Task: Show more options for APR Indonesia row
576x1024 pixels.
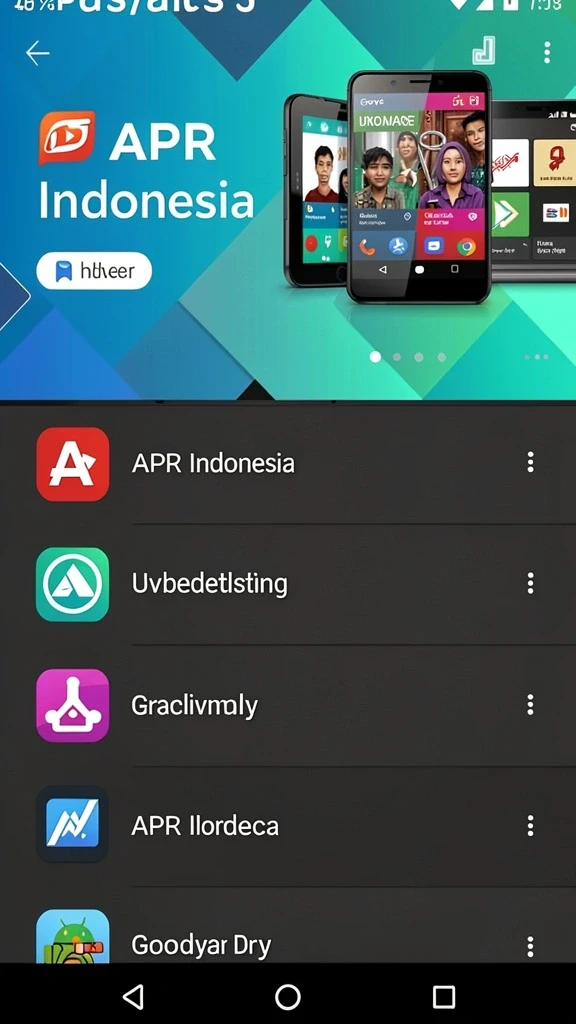Action: [x=530, y=462]
